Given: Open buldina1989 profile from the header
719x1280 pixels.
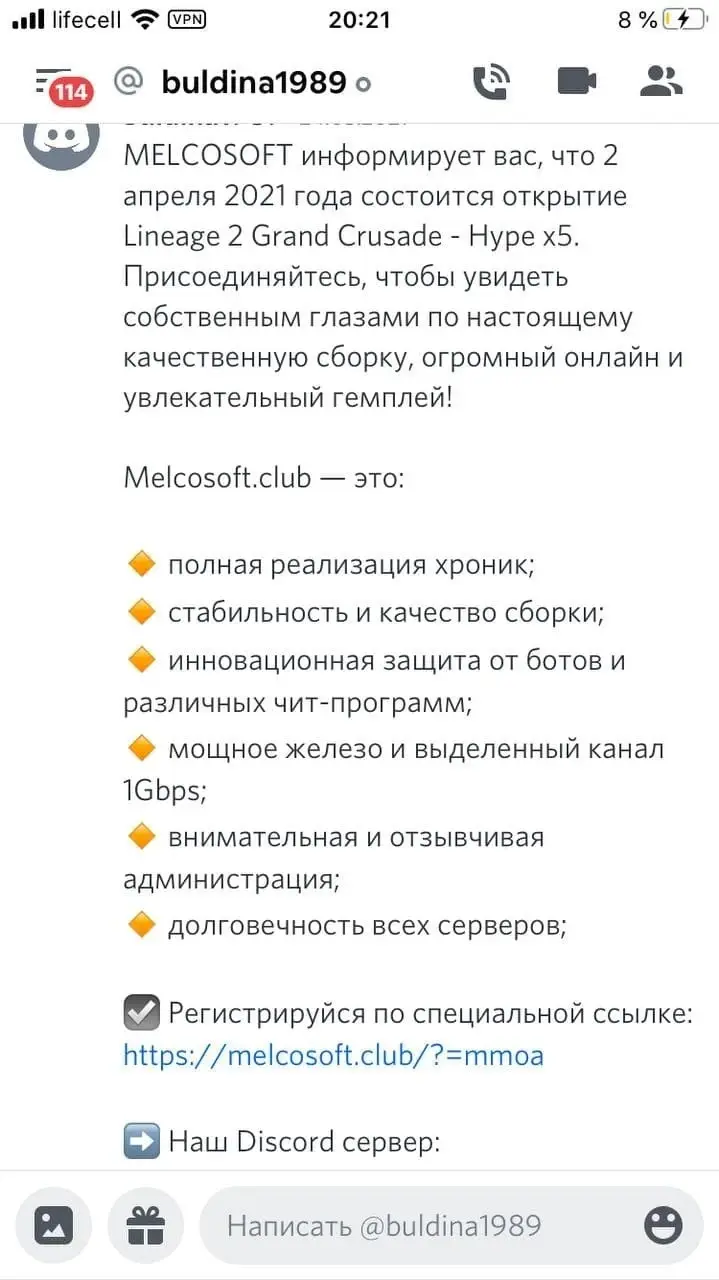Looking at the screenshot, I should 253,82.
